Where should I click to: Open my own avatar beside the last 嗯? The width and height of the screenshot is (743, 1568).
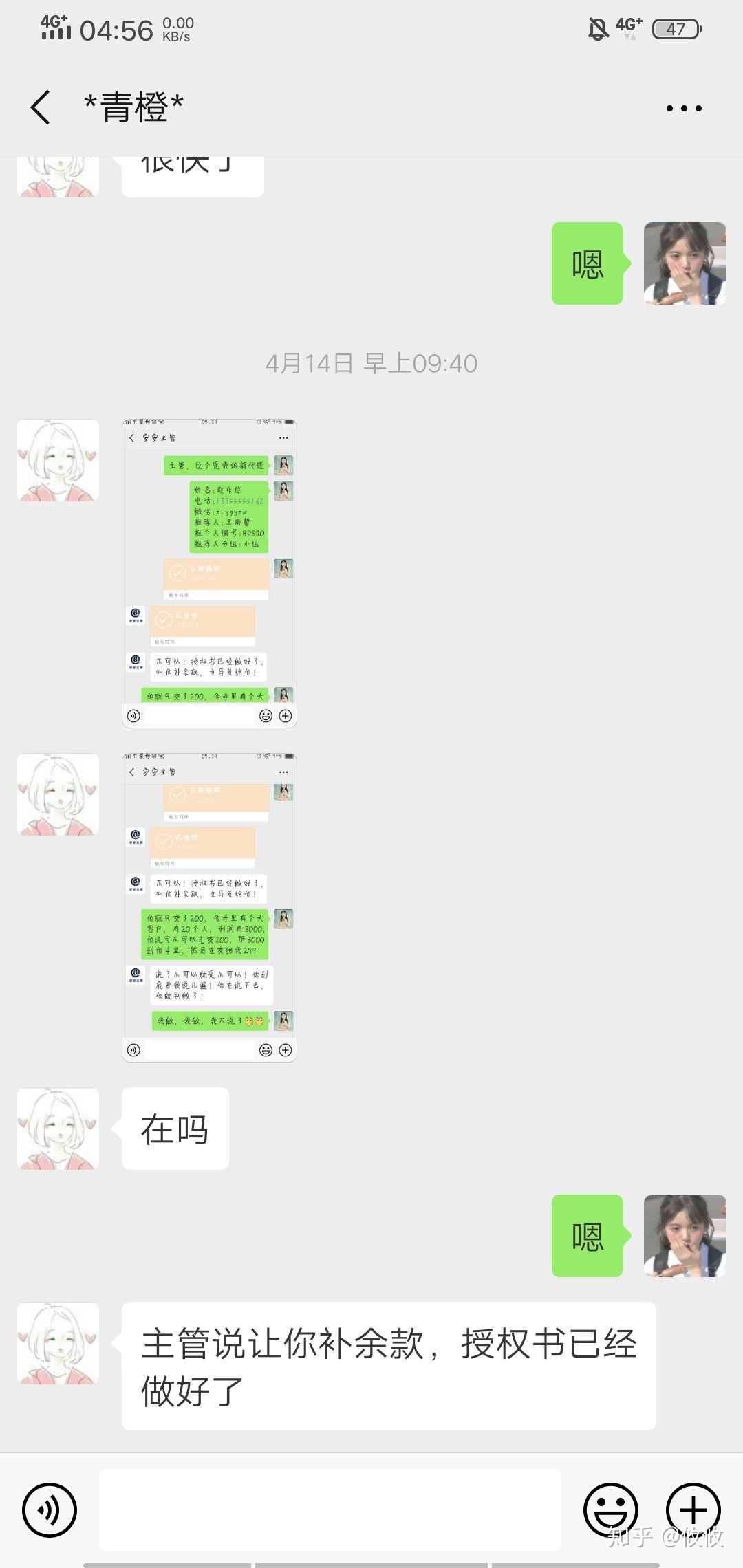click(x=685, y=1236)
